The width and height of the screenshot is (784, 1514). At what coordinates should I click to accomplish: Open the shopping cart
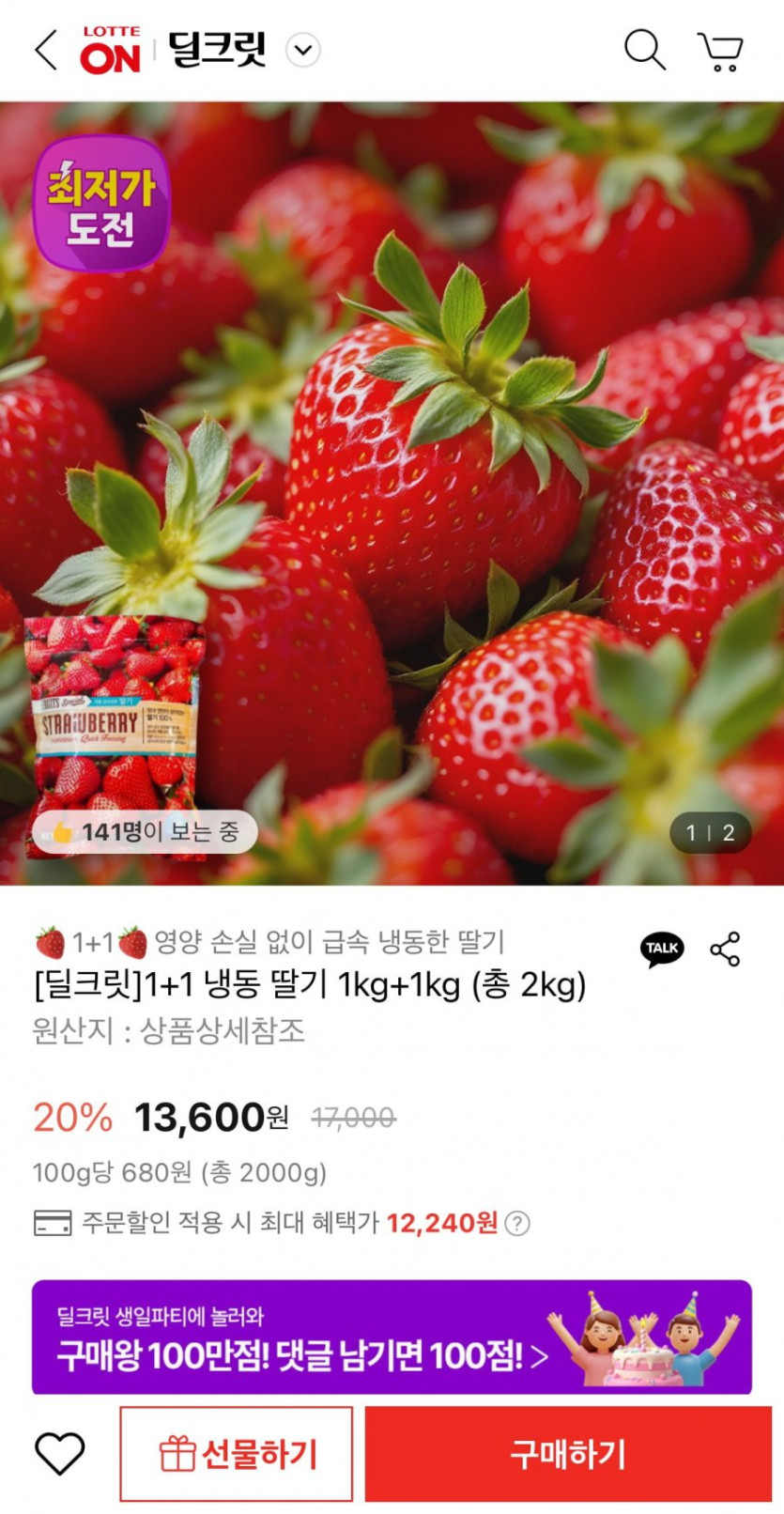click(720, 52)
